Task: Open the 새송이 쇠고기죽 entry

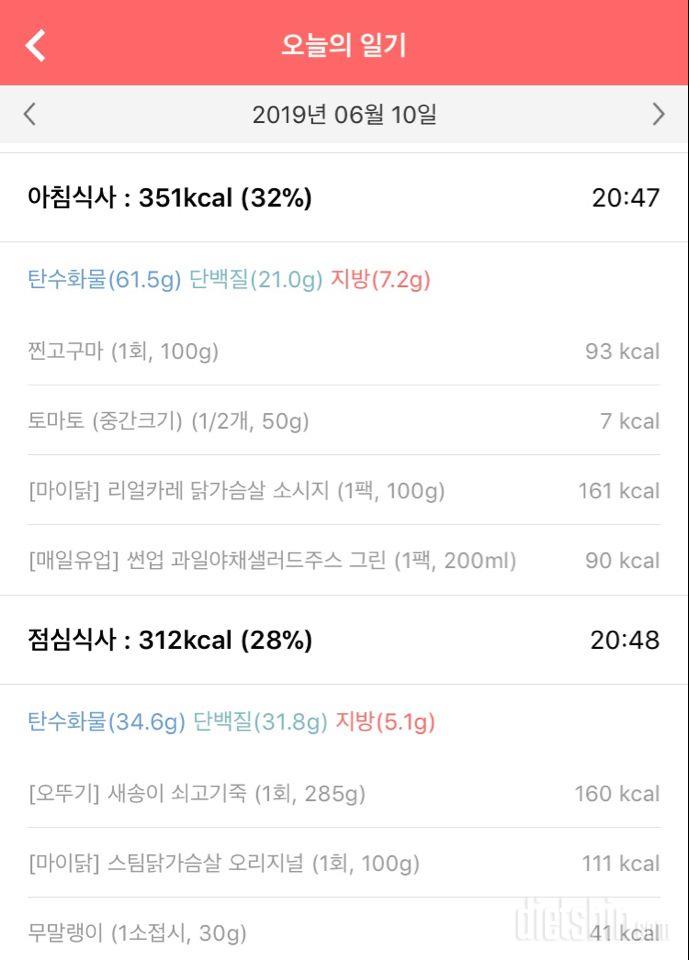Action: 344,794
